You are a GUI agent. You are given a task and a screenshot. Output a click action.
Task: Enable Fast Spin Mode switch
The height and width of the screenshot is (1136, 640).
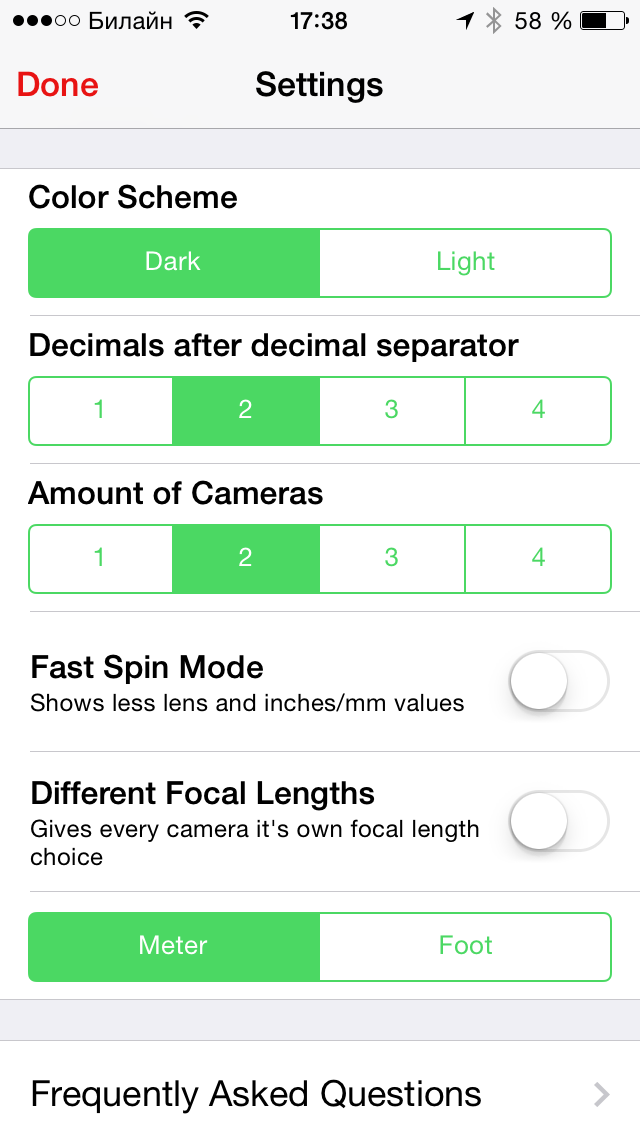point(559,681)
